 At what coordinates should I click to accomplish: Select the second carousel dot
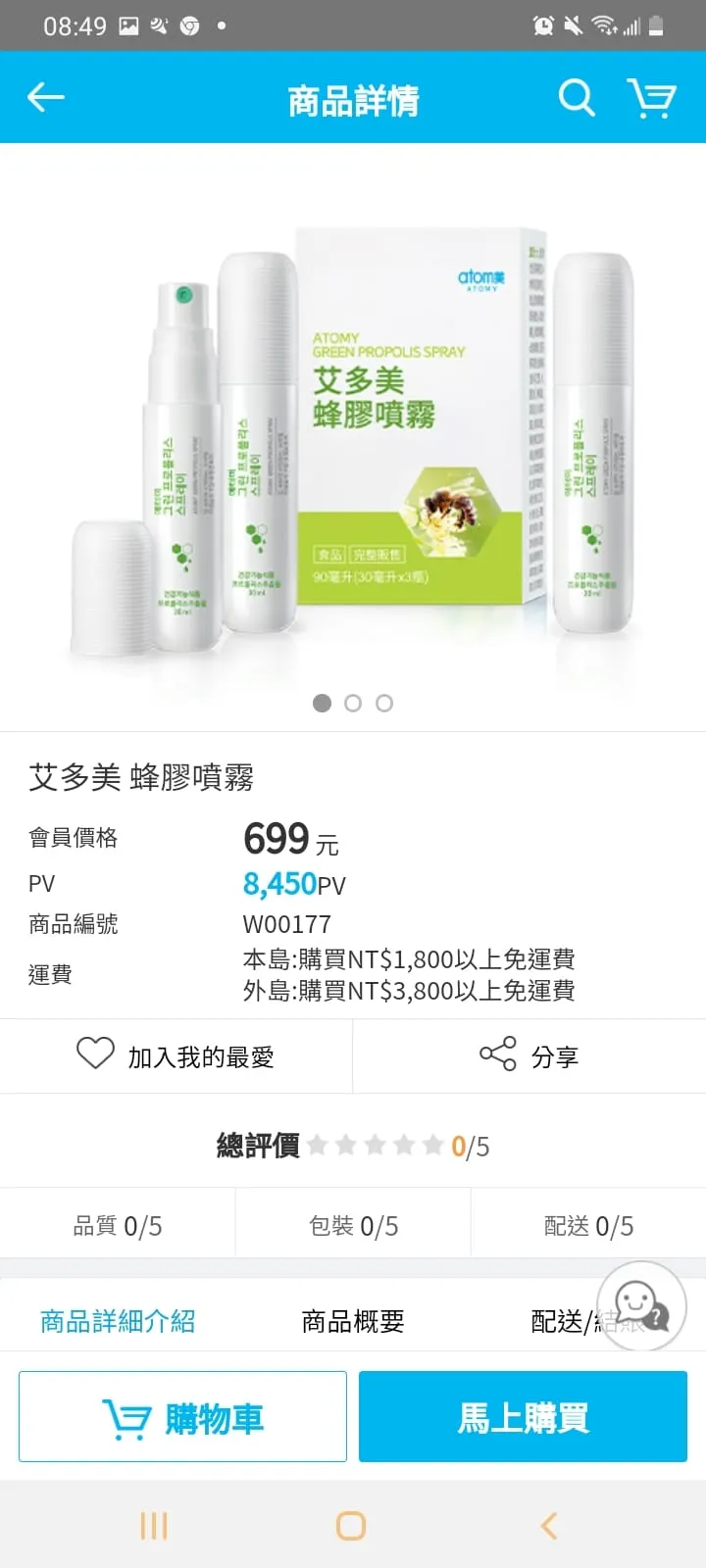coord(353,703)
